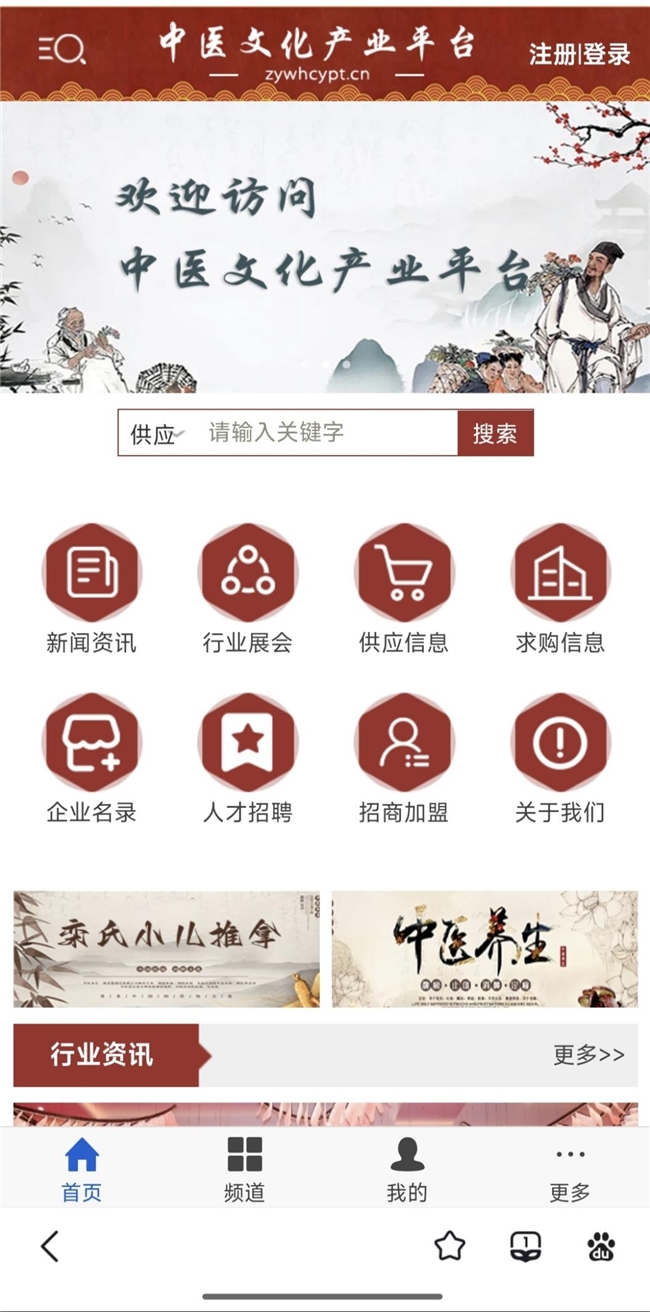Expand the 供应 category dropdown

(156, 434)
